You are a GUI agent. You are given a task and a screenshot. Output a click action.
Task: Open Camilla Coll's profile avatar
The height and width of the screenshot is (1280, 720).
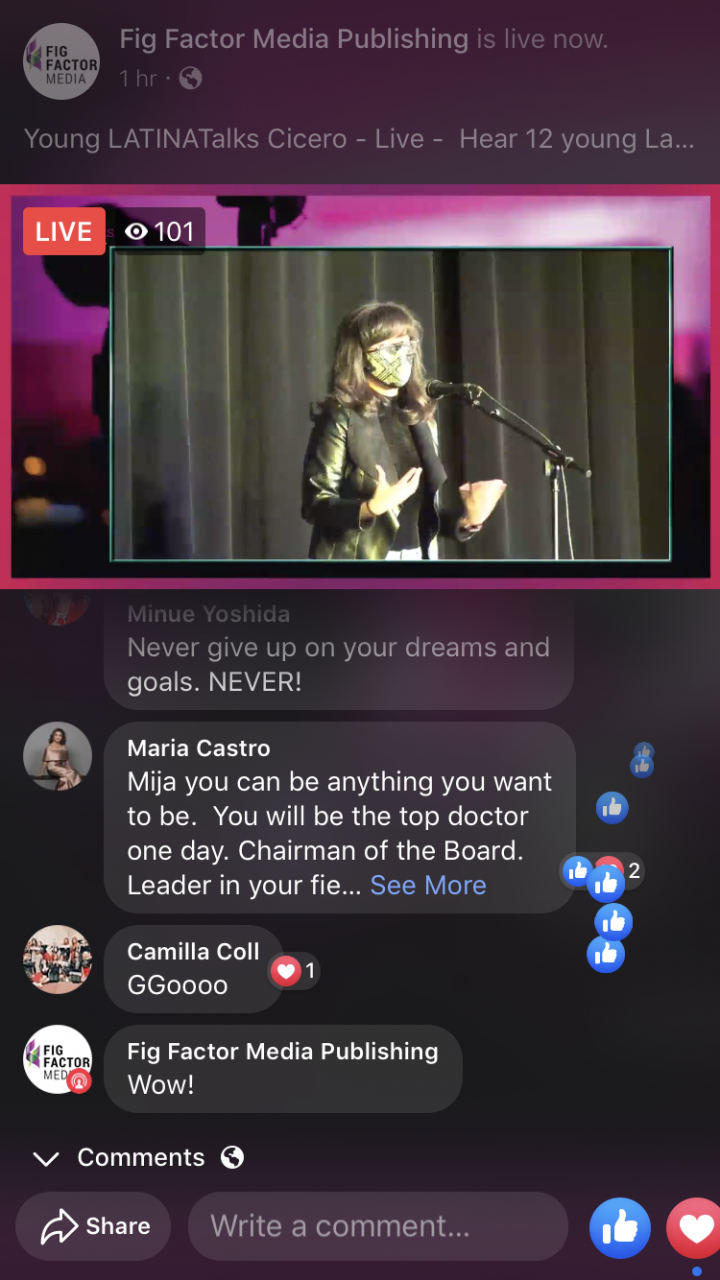[x=57, y=959]
